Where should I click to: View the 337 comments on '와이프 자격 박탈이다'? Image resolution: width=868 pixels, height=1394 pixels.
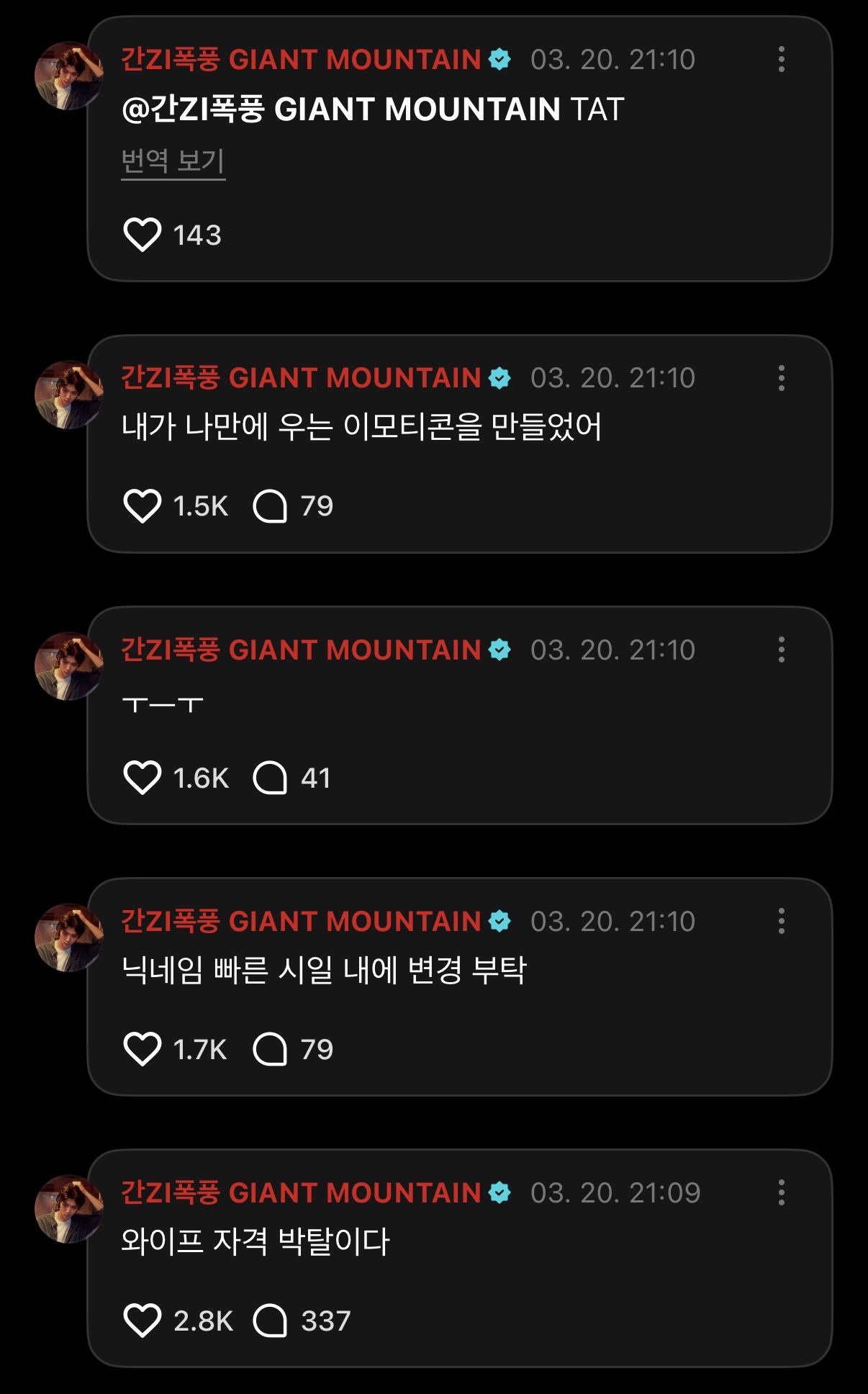pos(270,1321)
